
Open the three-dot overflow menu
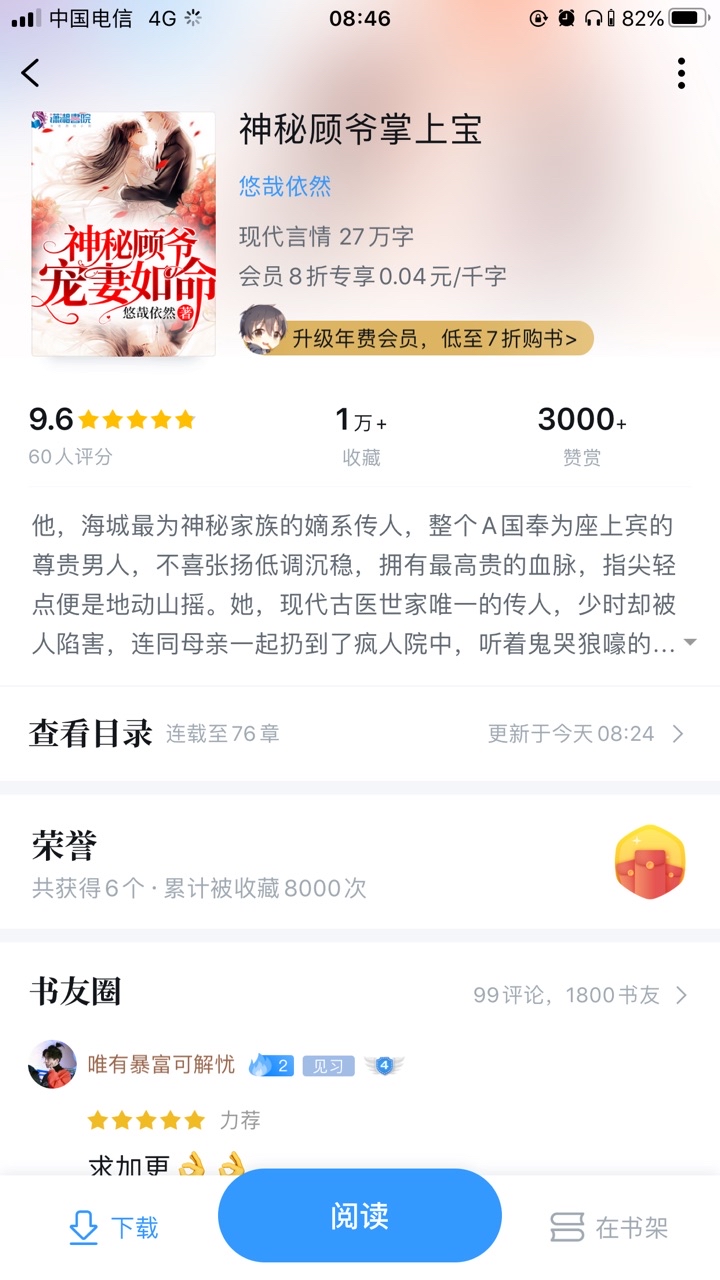(681, 73)
